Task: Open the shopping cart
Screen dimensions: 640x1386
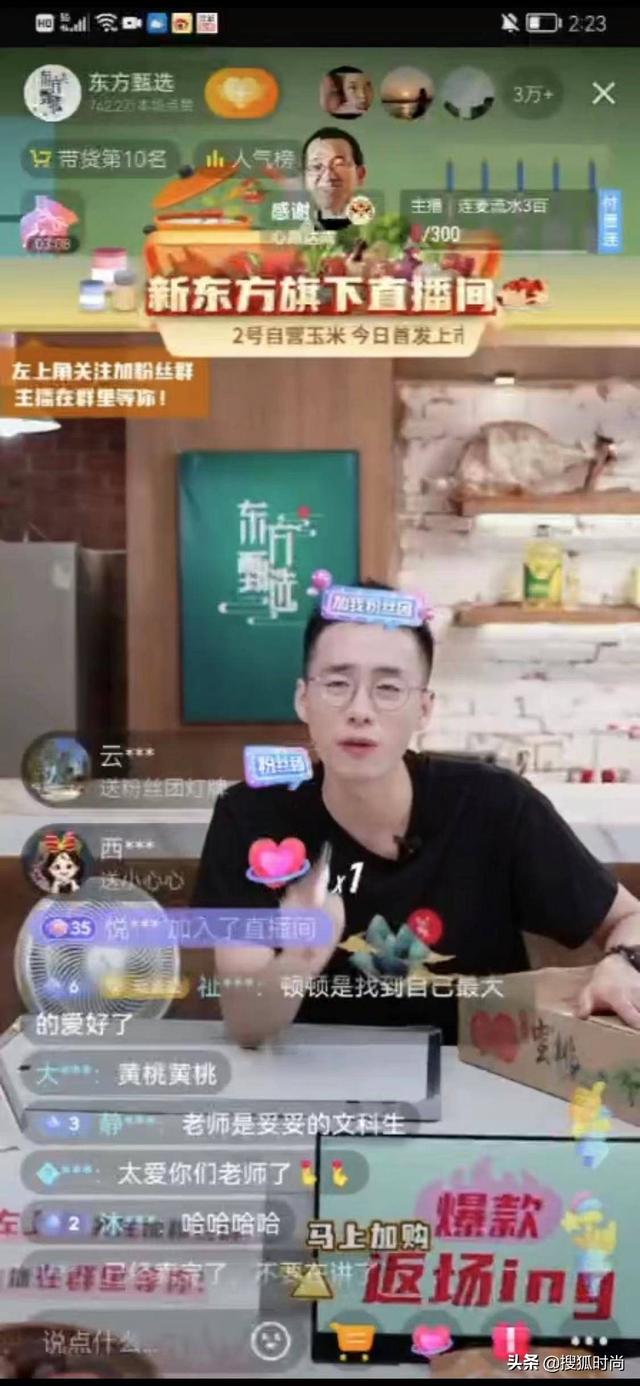Action: tap(354, 1339)
